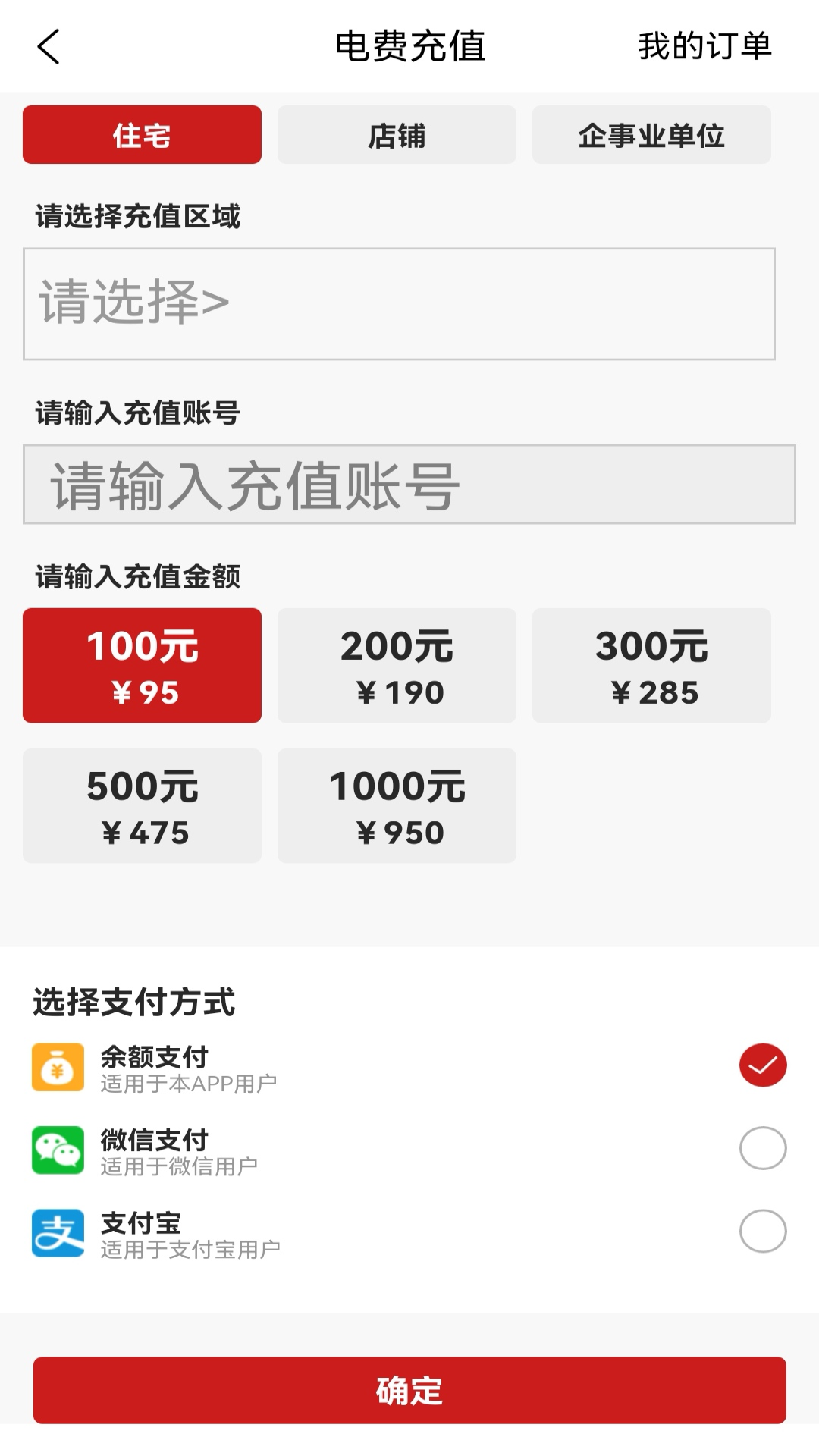This screenshot has height=1456, width=819.
Task: Go back using the top-left arrow
Action: click(49, 47)
